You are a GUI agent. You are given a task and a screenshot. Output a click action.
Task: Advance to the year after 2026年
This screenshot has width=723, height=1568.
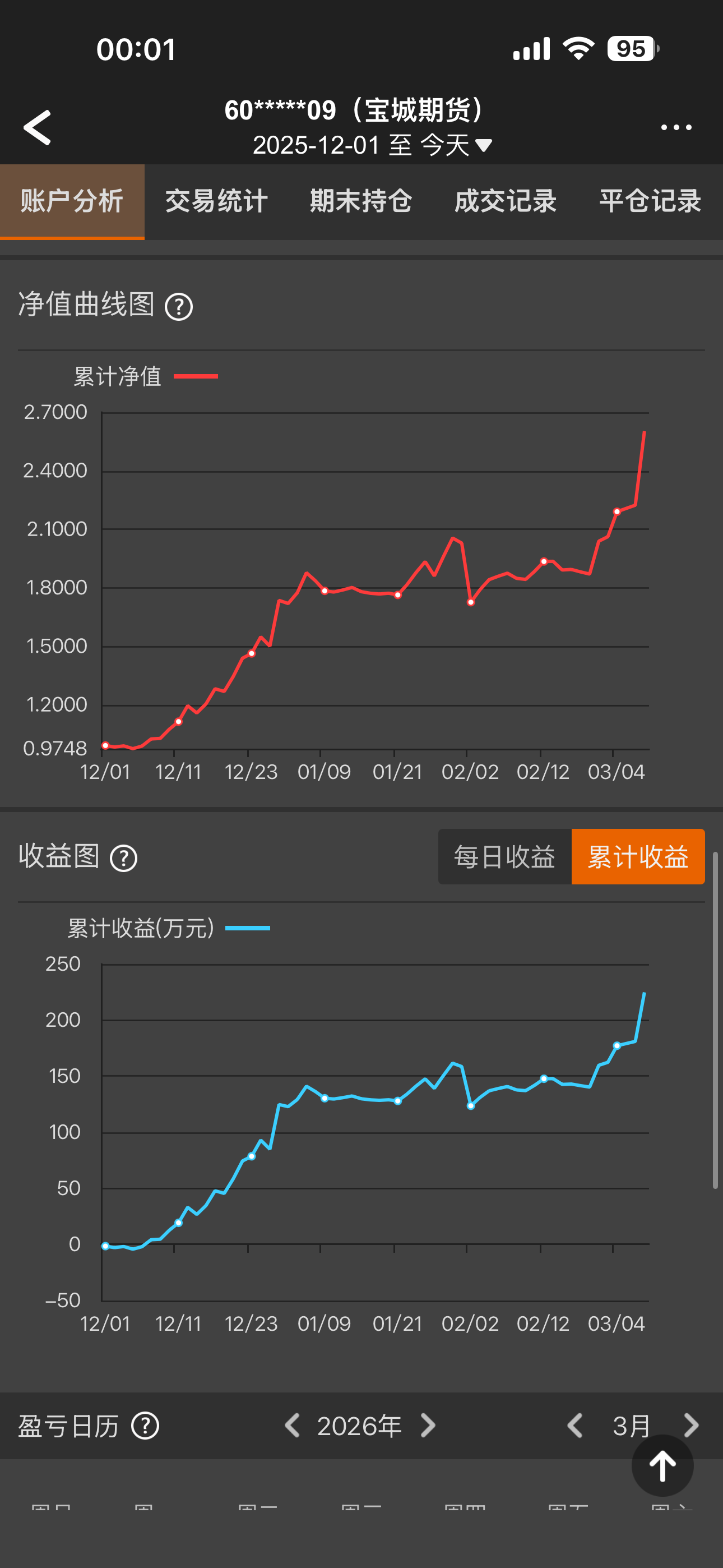click(428, 1426)
